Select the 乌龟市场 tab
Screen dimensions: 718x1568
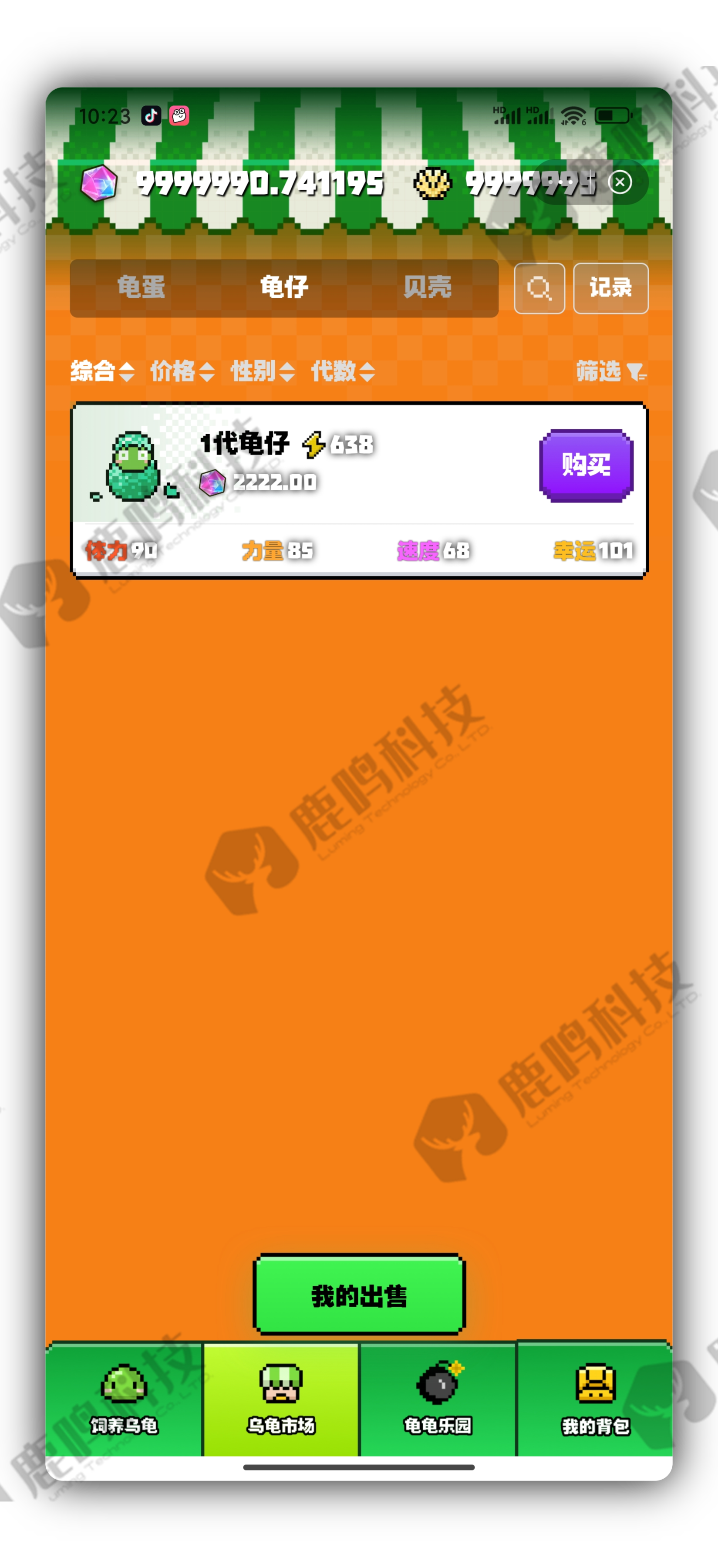click(x=280, y=1400)
